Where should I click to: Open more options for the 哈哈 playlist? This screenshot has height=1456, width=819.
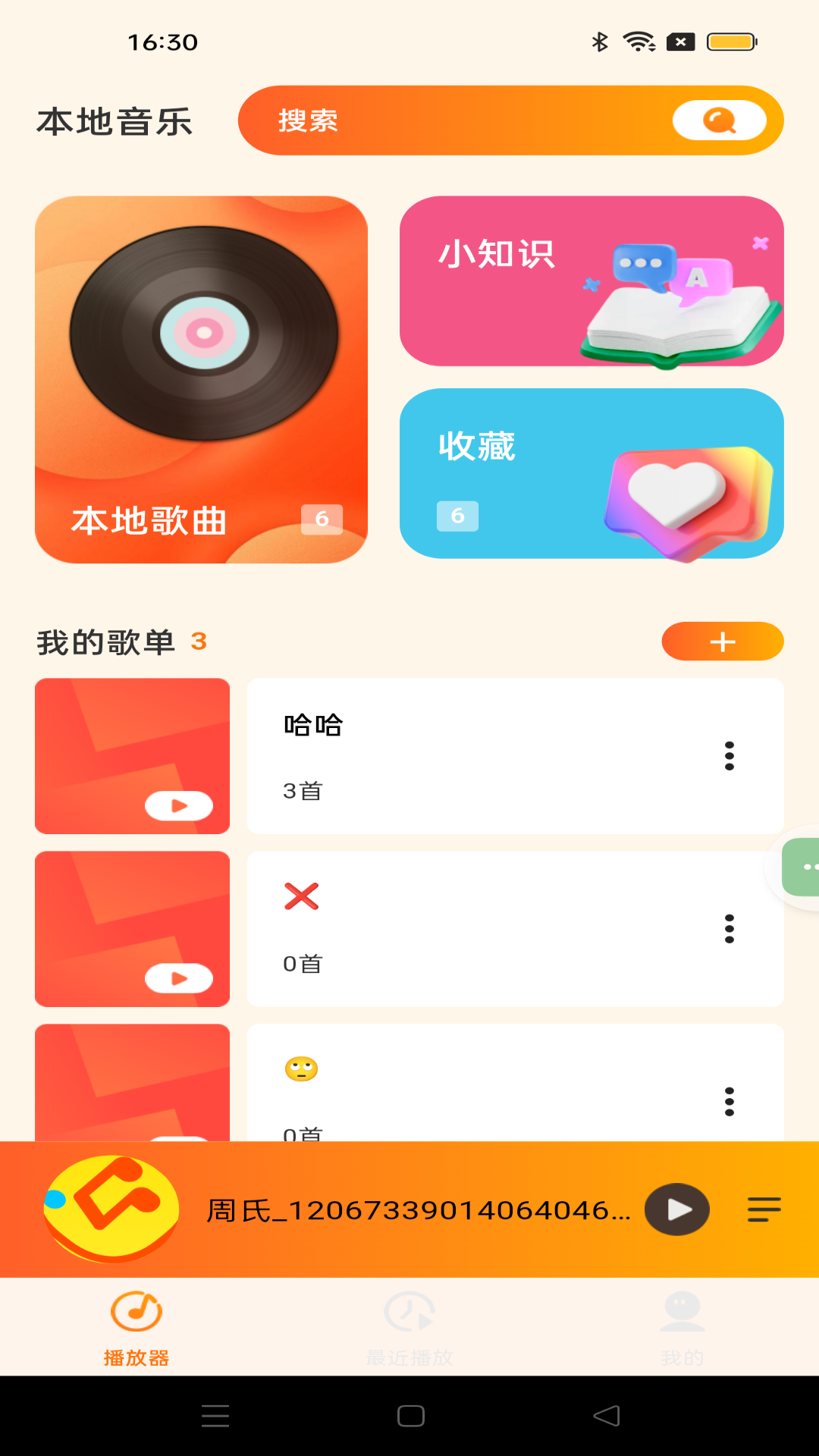click(x=730, y=756)
